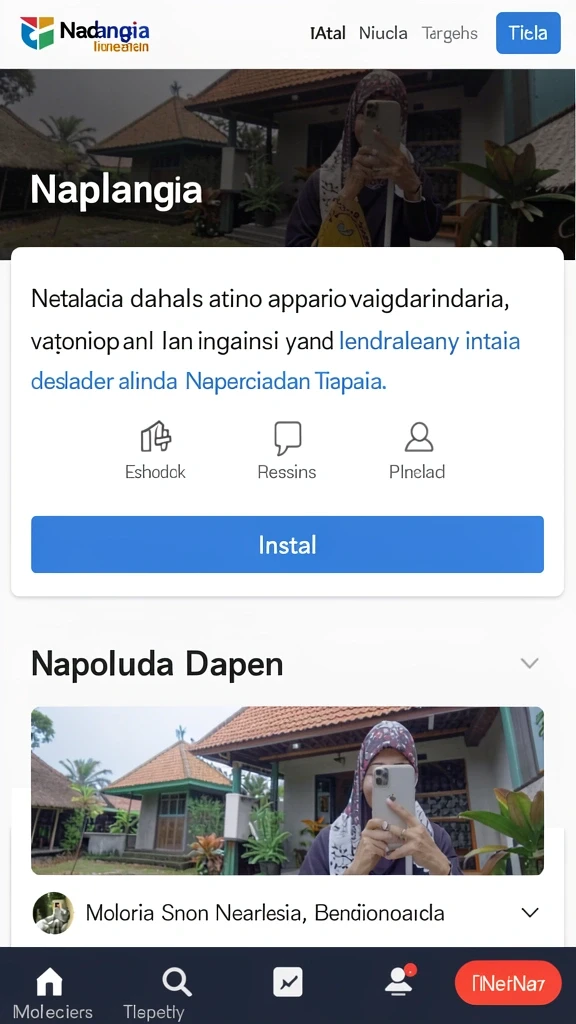The height and width of the screenshot is (1024, 576).
Task: Tap the blue Tiela button
Action: (528, 33)
